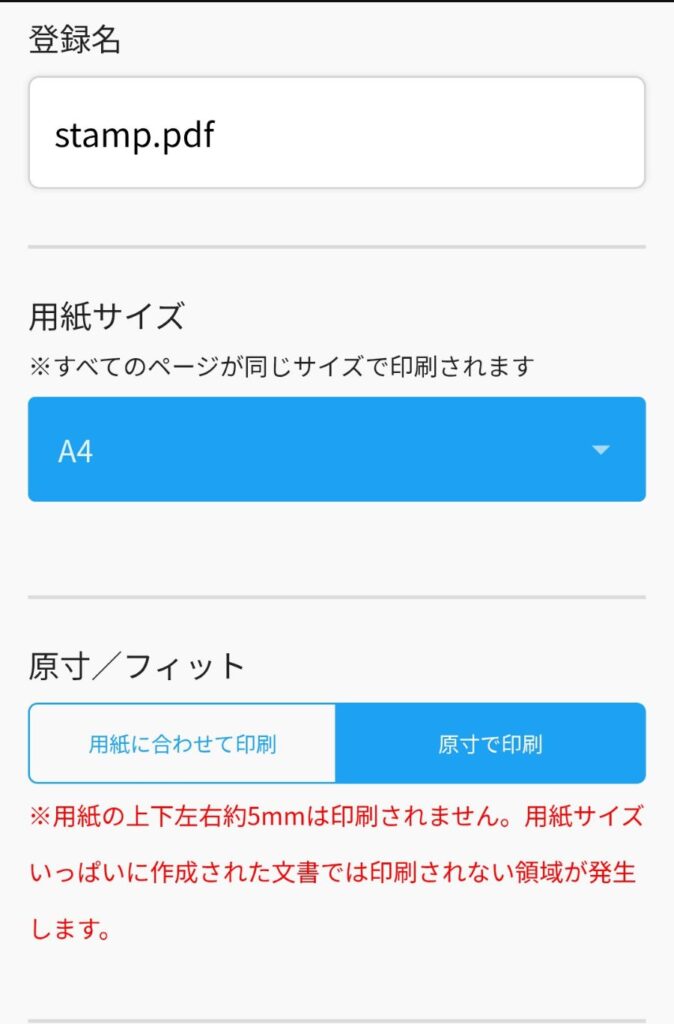The image size is (674, 1024).
Task: Expand the 用紙サイズ dropdown showing A4
Action: [x=336, y=450]
